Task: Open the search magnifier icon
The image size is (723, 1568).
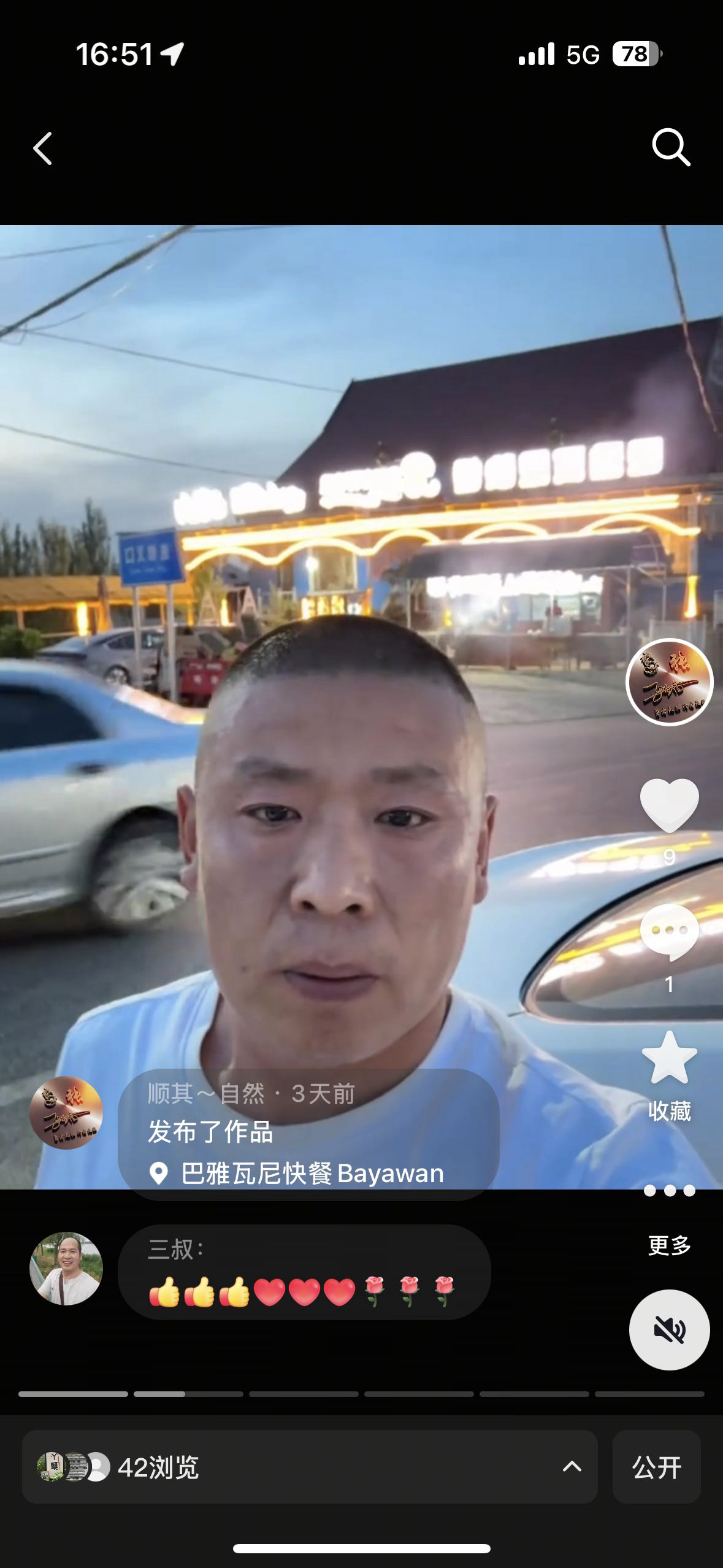Action: 670,148
